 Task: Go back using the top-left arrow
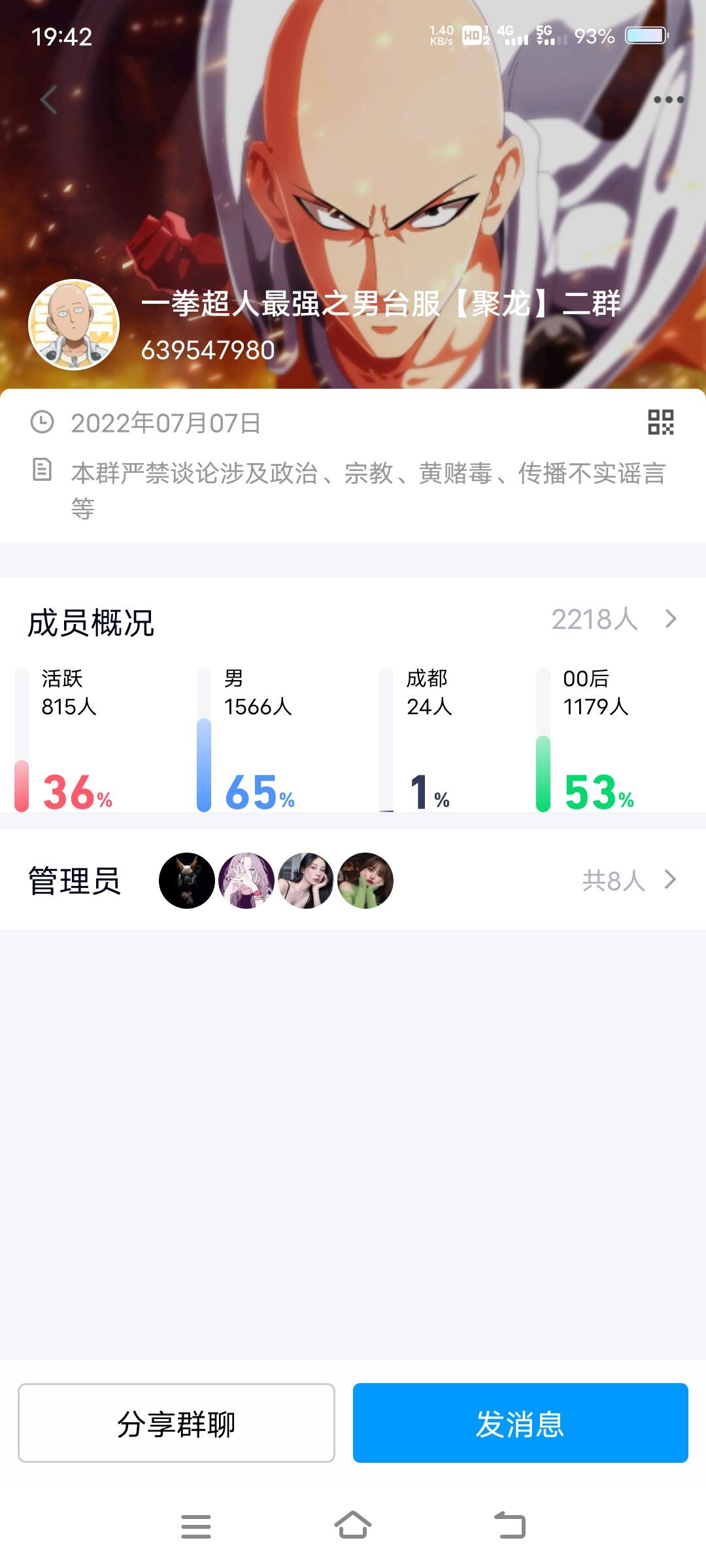pyautogui.click(x=49, y=100)
